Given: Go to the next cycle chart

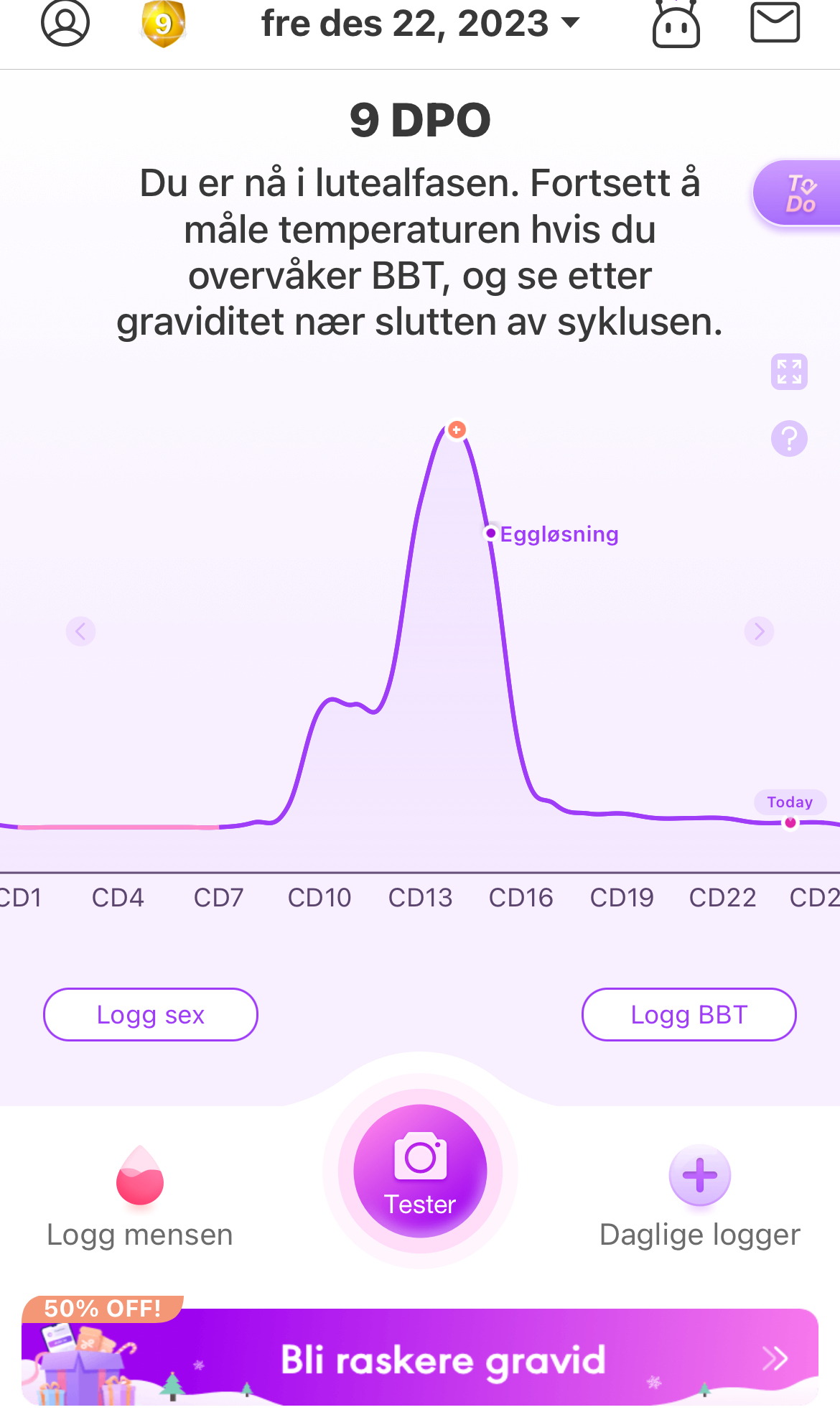Looking at the screenshot, I should (759, 631).
